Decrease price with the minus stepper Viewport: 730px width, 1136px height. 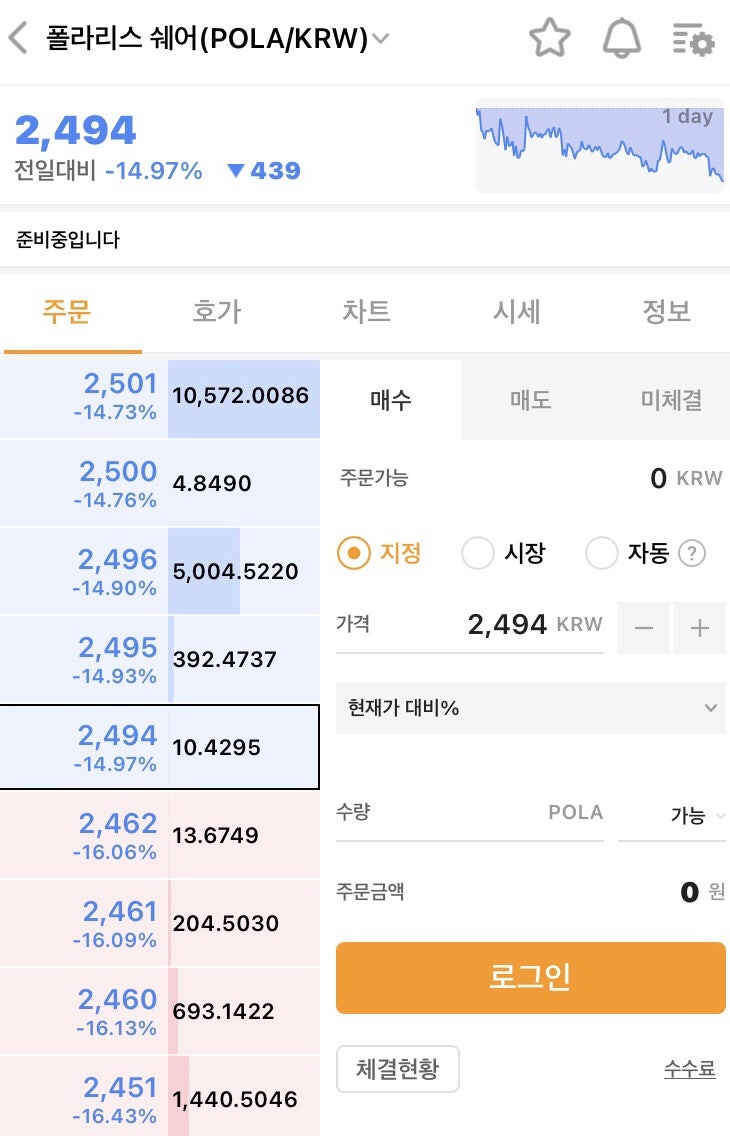644,627
